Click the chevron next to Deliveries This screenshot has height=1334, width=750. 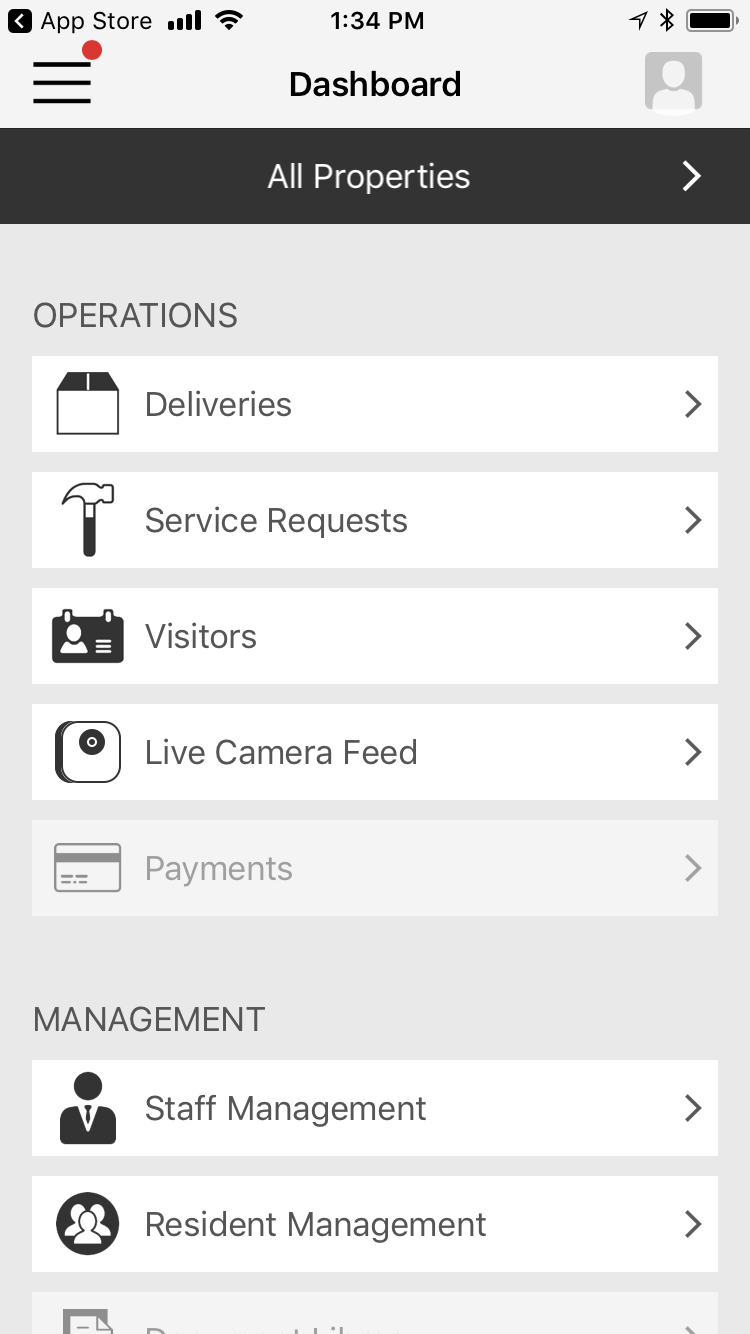click(x=692, y=404)
